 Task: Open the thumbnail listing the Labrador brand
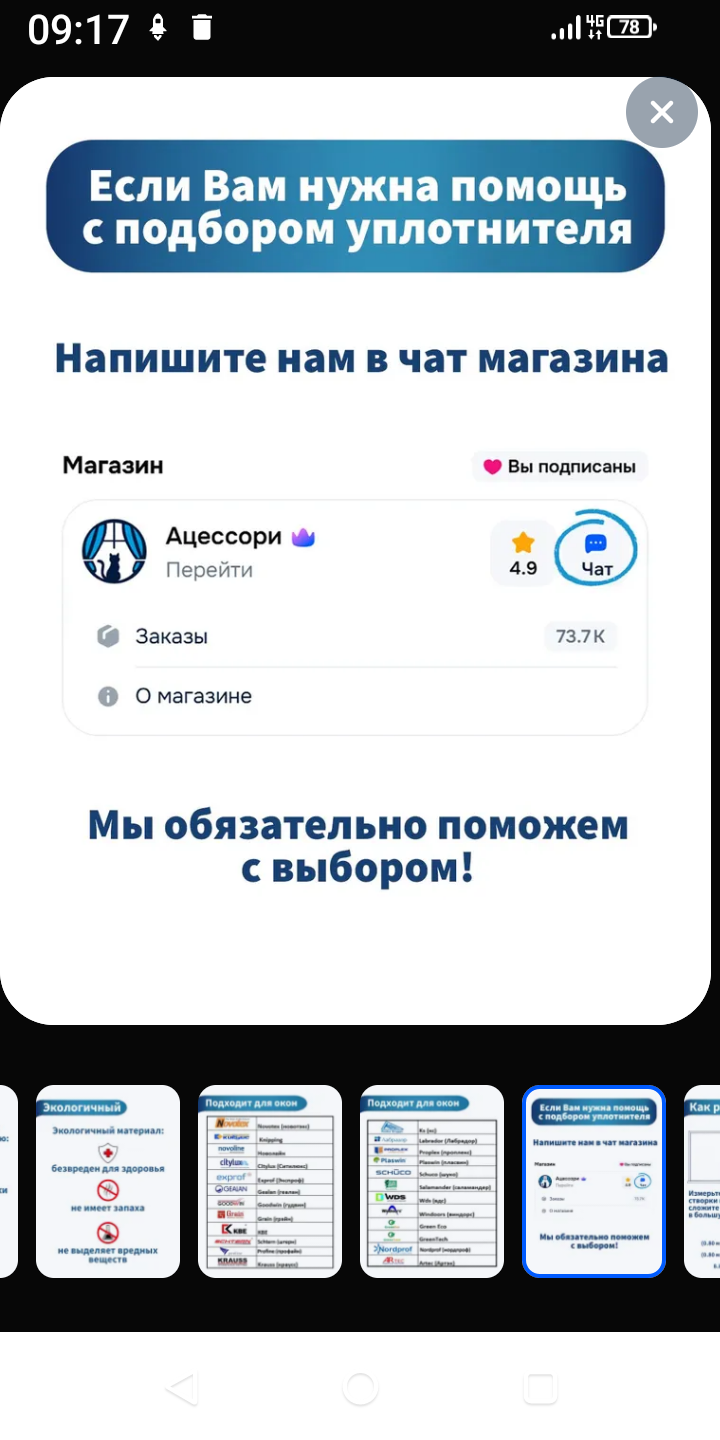coord(432,1181)
